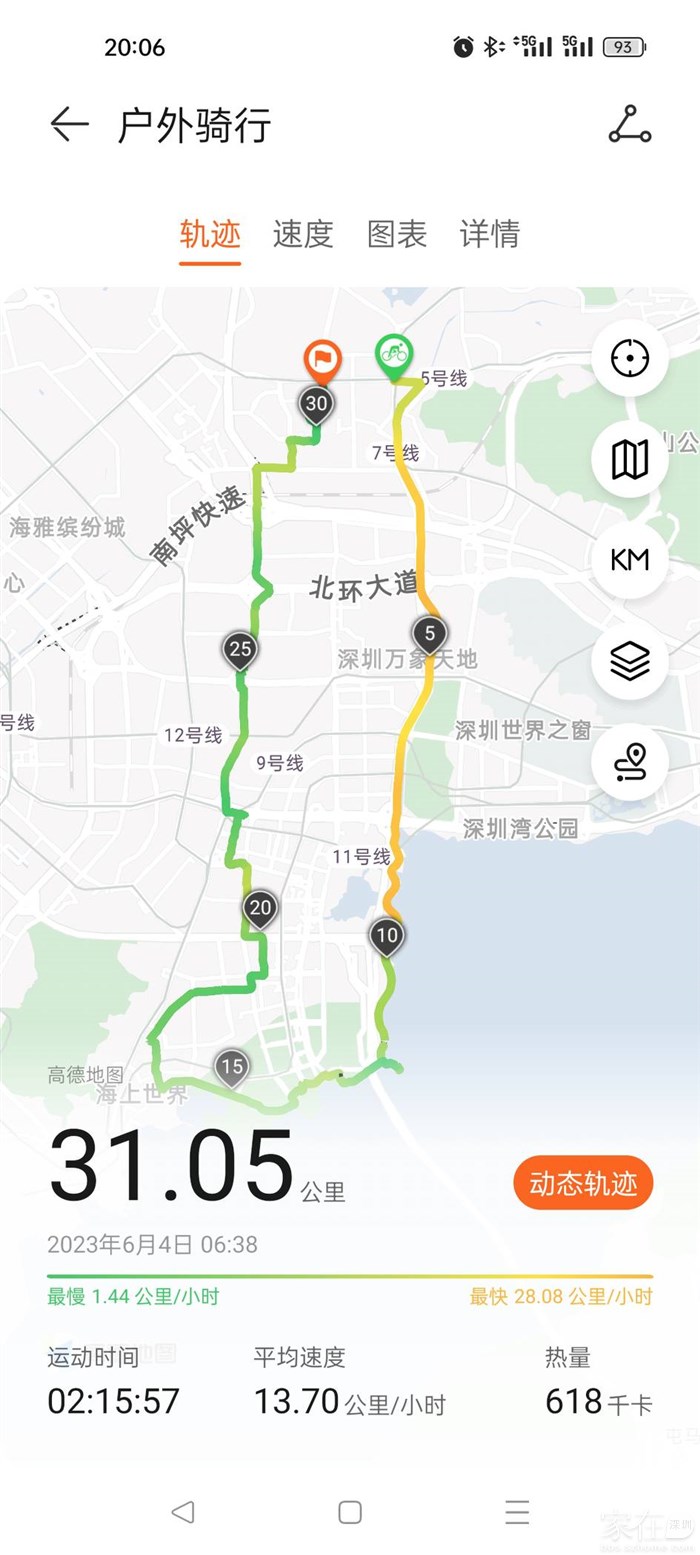Play the 动态轨迹 animation
Viewport: 700px width, 1555px height.
tap(583, 1184)
